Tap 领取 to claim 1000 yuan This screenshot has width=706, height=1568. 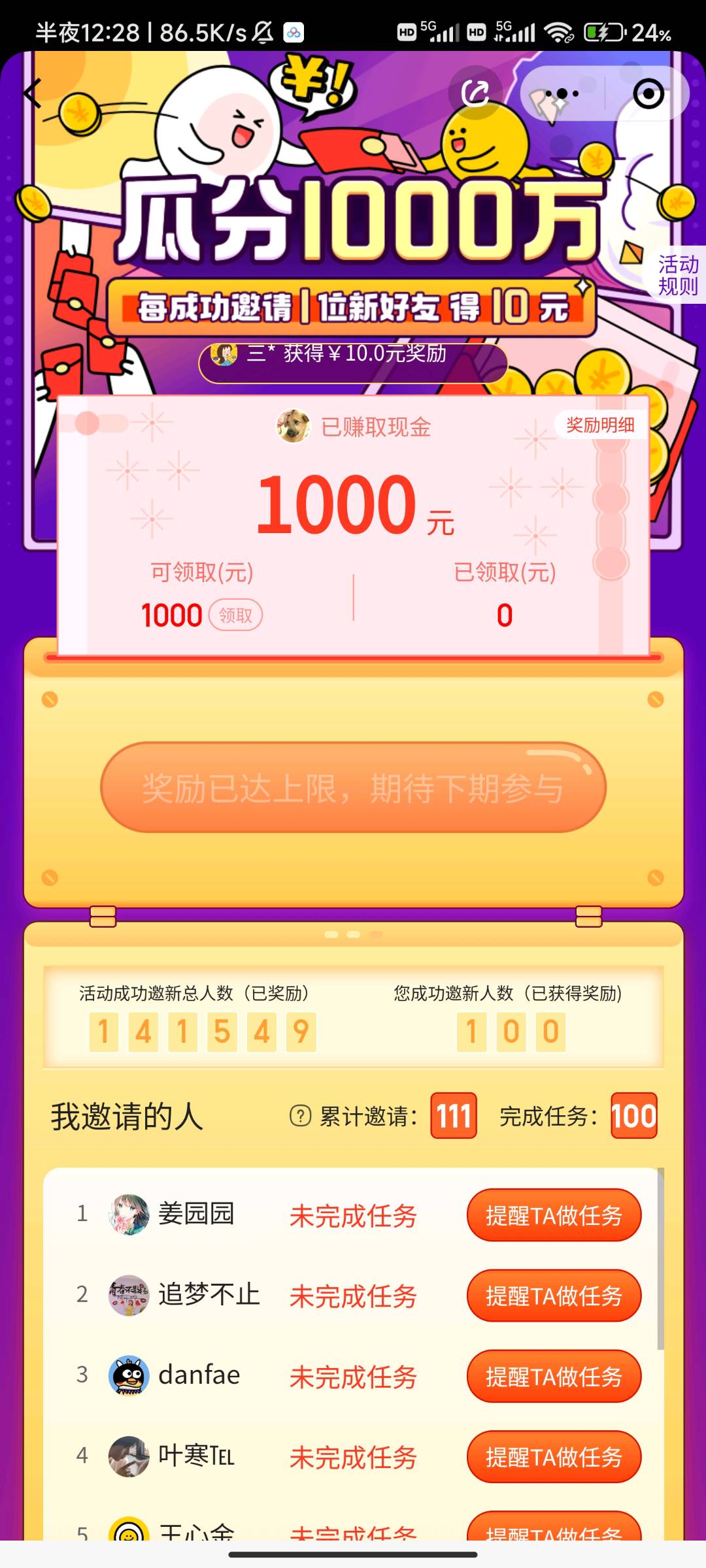click(235, 615)
